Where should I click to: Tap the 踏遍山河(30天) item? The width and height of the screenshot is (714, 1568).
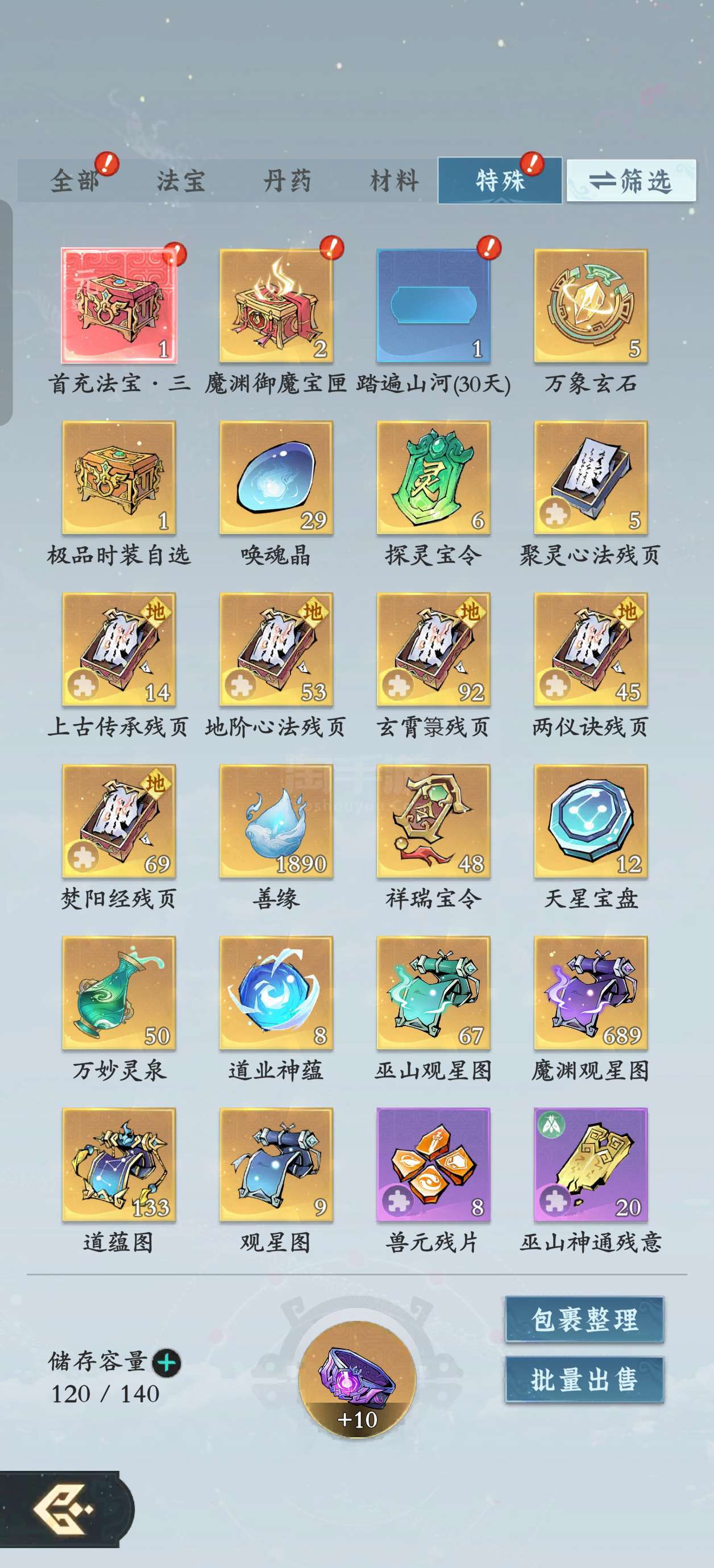coord(433,306)
